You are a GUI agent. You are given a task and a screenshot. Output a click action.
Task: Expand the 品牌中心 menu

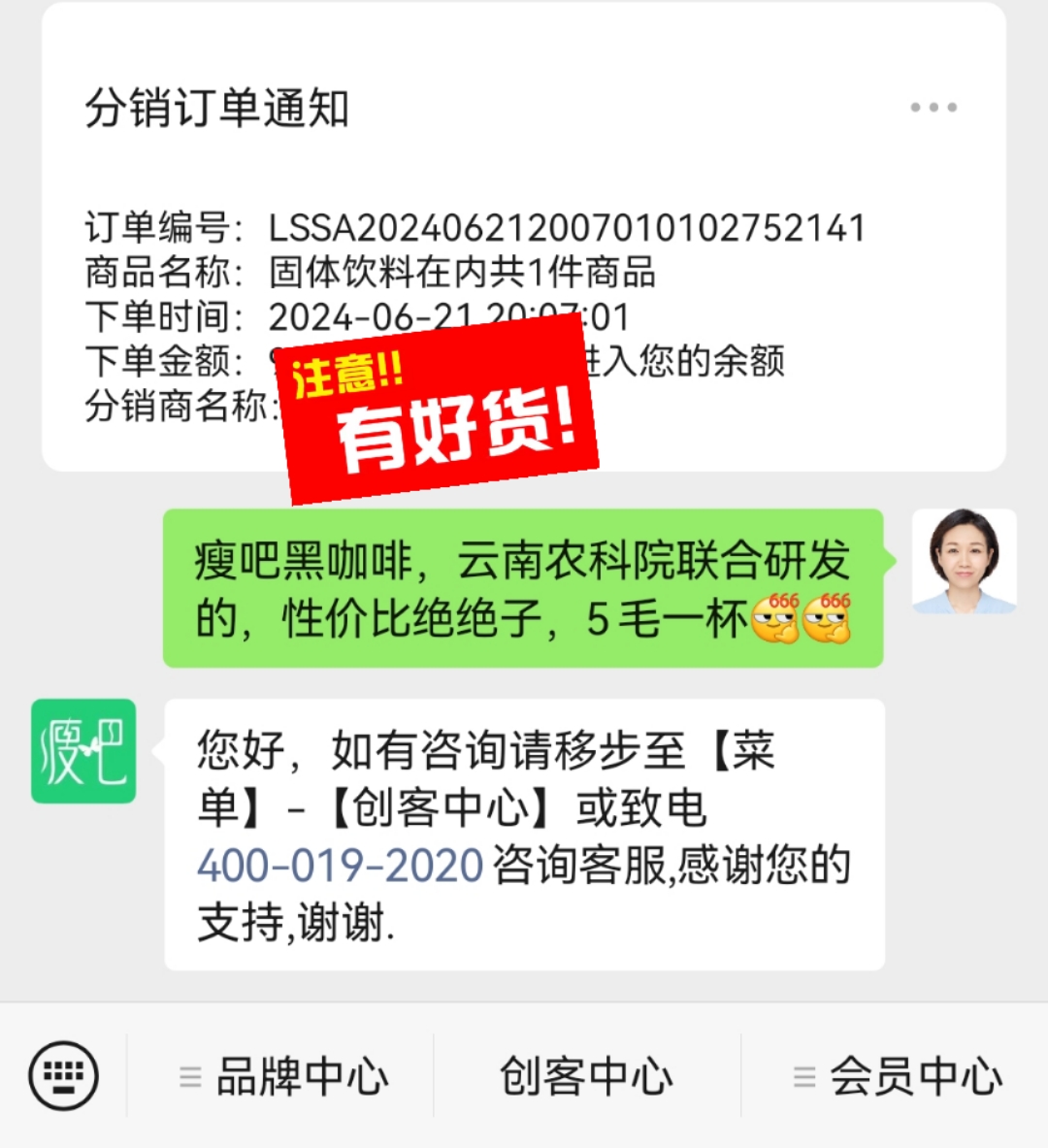tap(283, 1076)
